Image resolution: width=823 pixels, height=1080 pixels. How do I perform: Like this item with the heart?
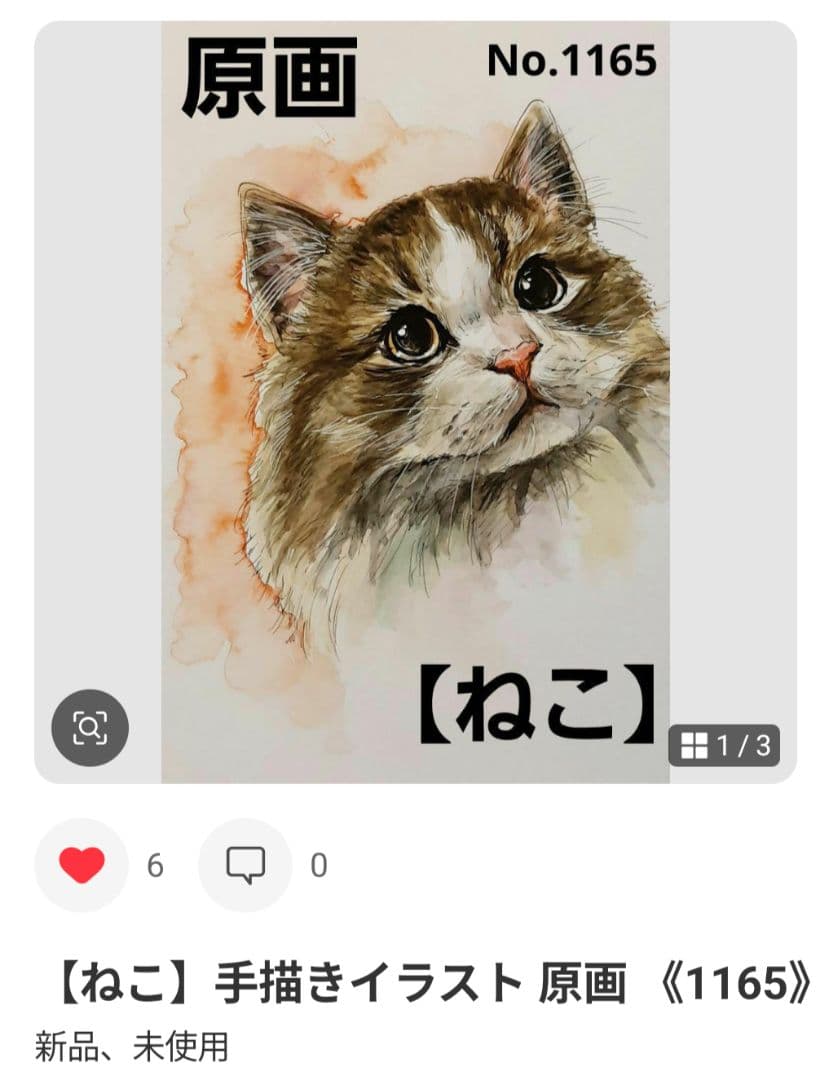click(82, 865)
